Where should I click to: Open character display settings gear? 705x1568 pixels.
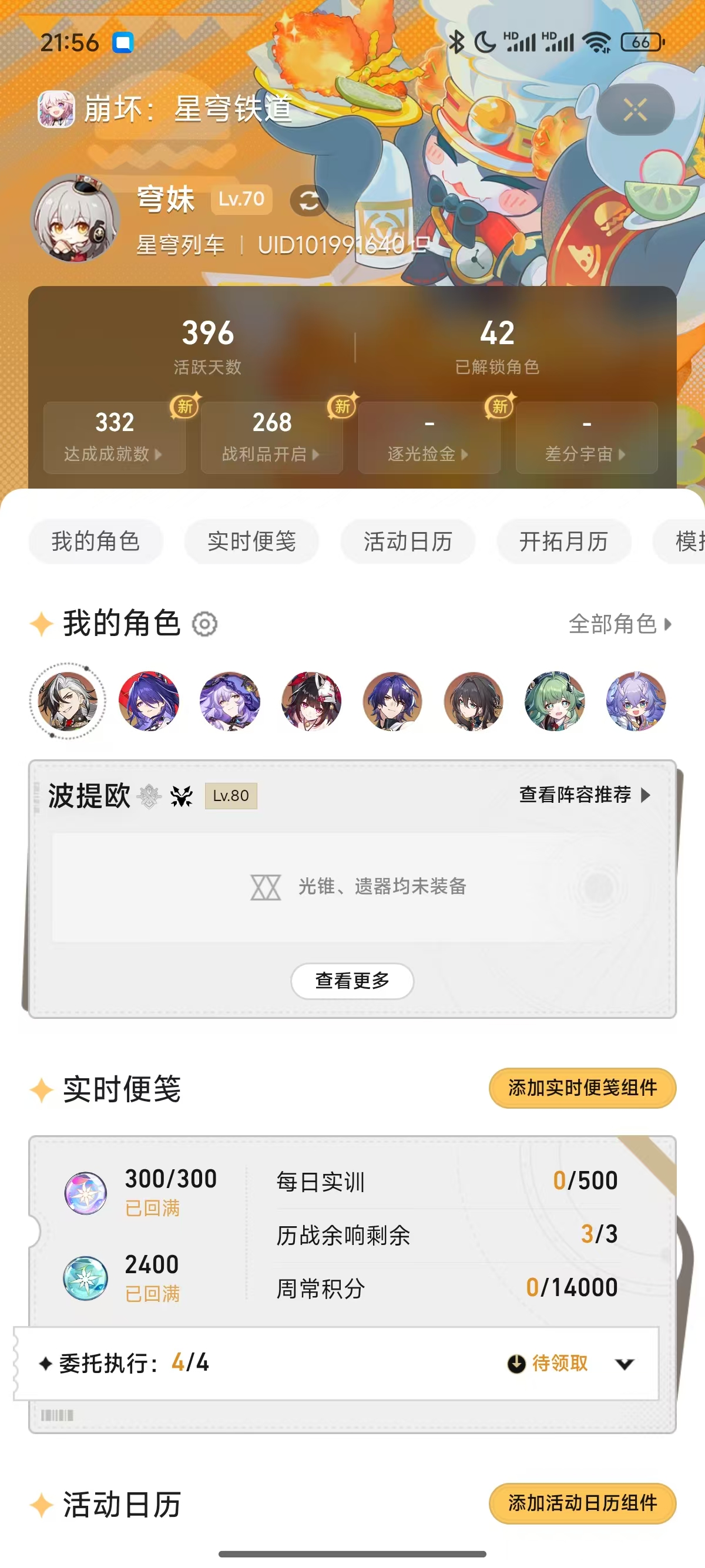pos(204,624)
